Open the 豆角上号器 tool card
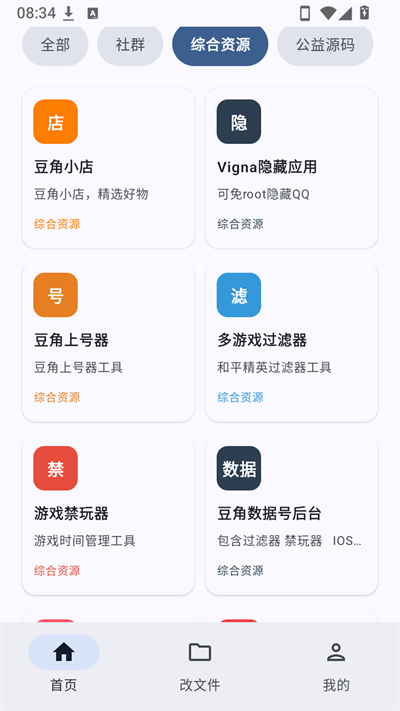 tap(108, 341)
